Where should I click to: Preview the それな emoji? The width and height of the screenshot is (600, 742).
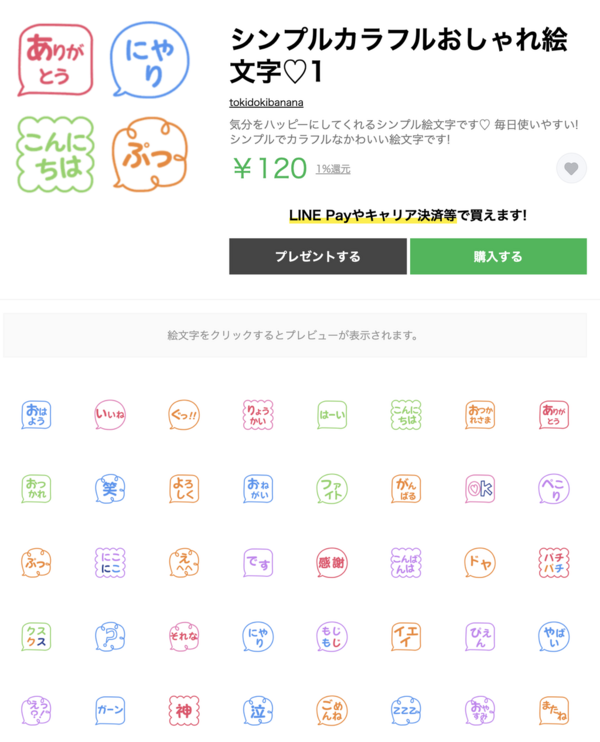click(x=184, y=636)
